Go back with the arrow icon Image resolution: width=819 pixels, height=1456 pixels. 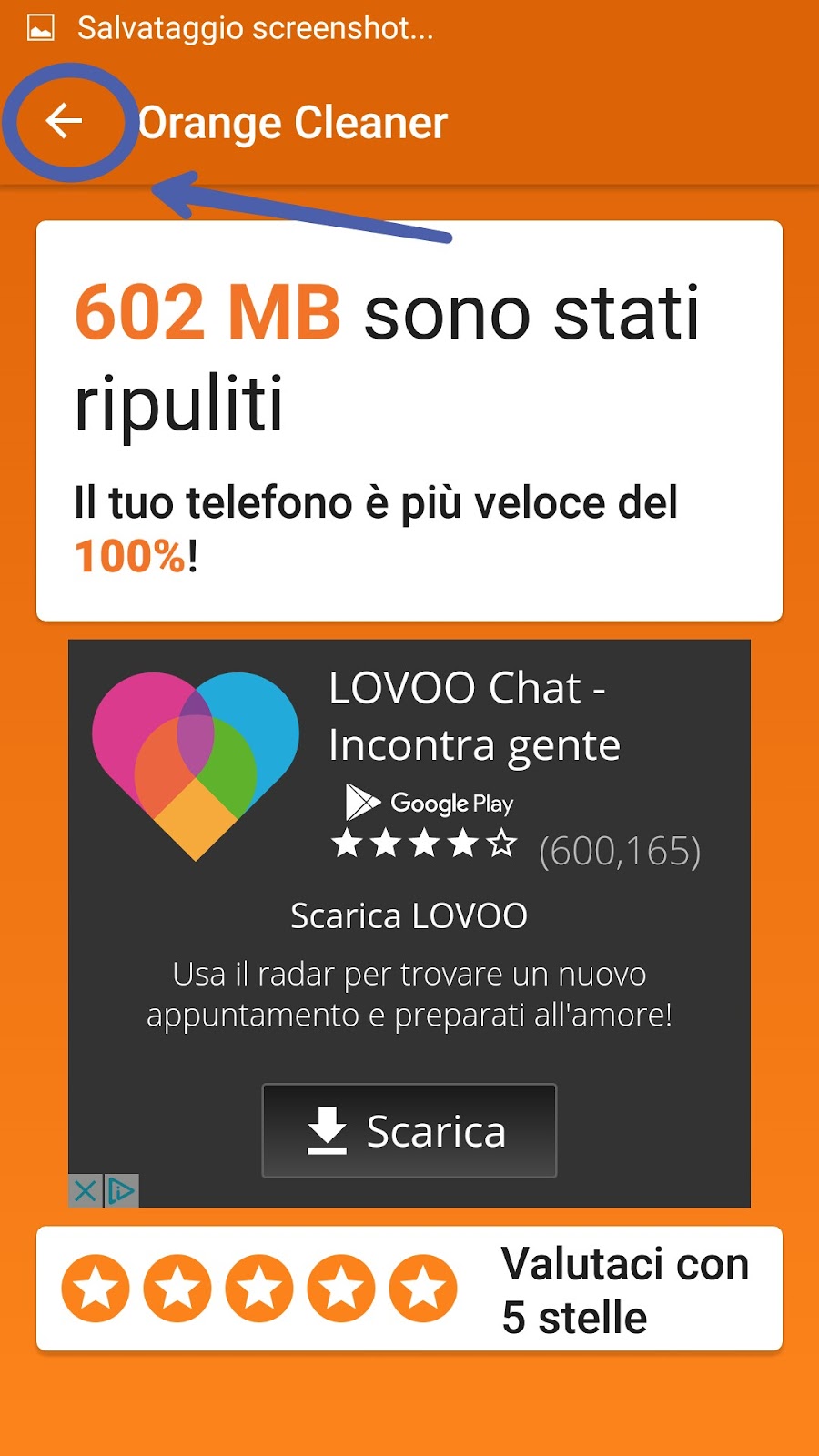(64, 120)
